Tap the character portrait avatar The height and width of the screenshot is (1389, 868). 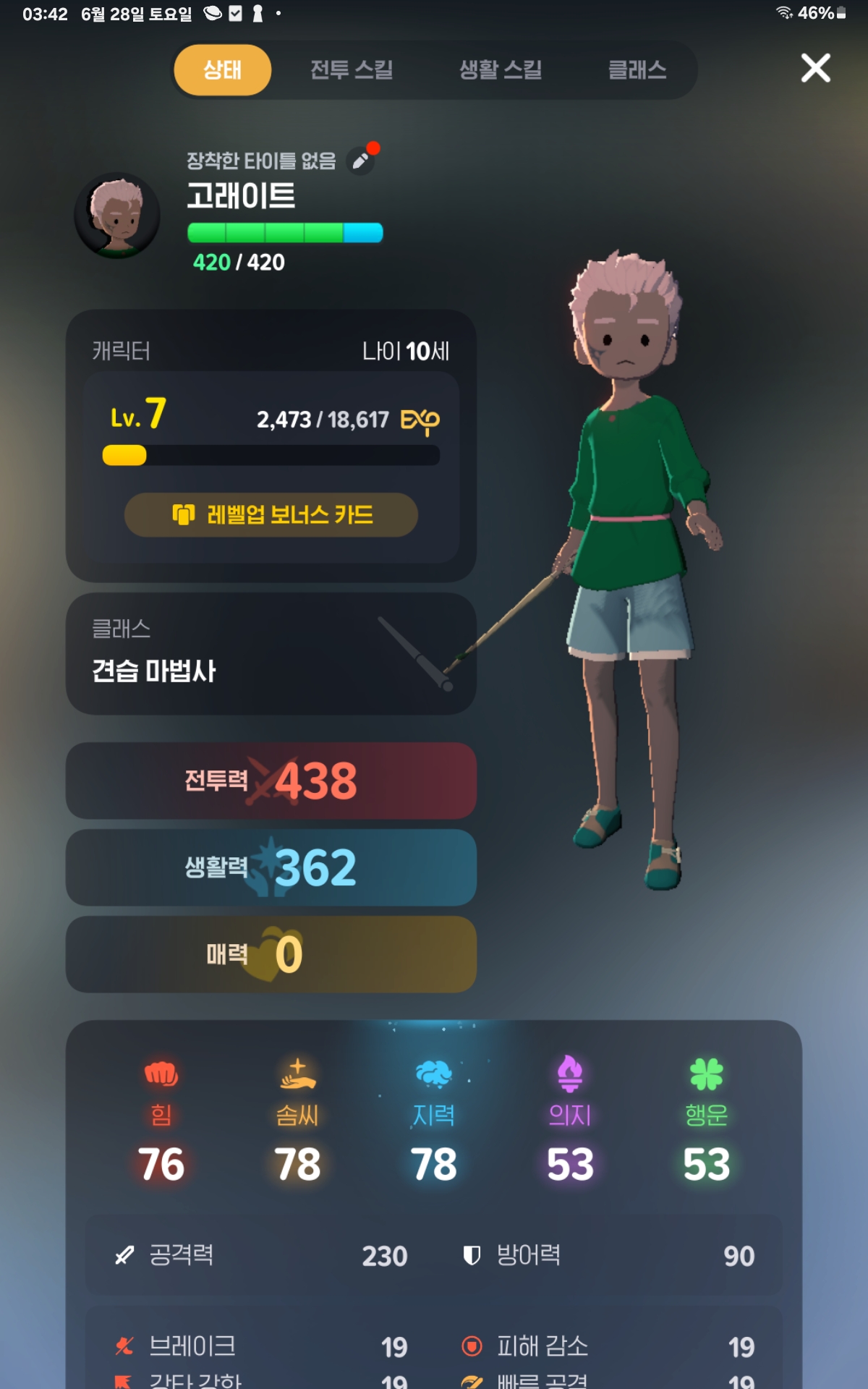(118, 216)
